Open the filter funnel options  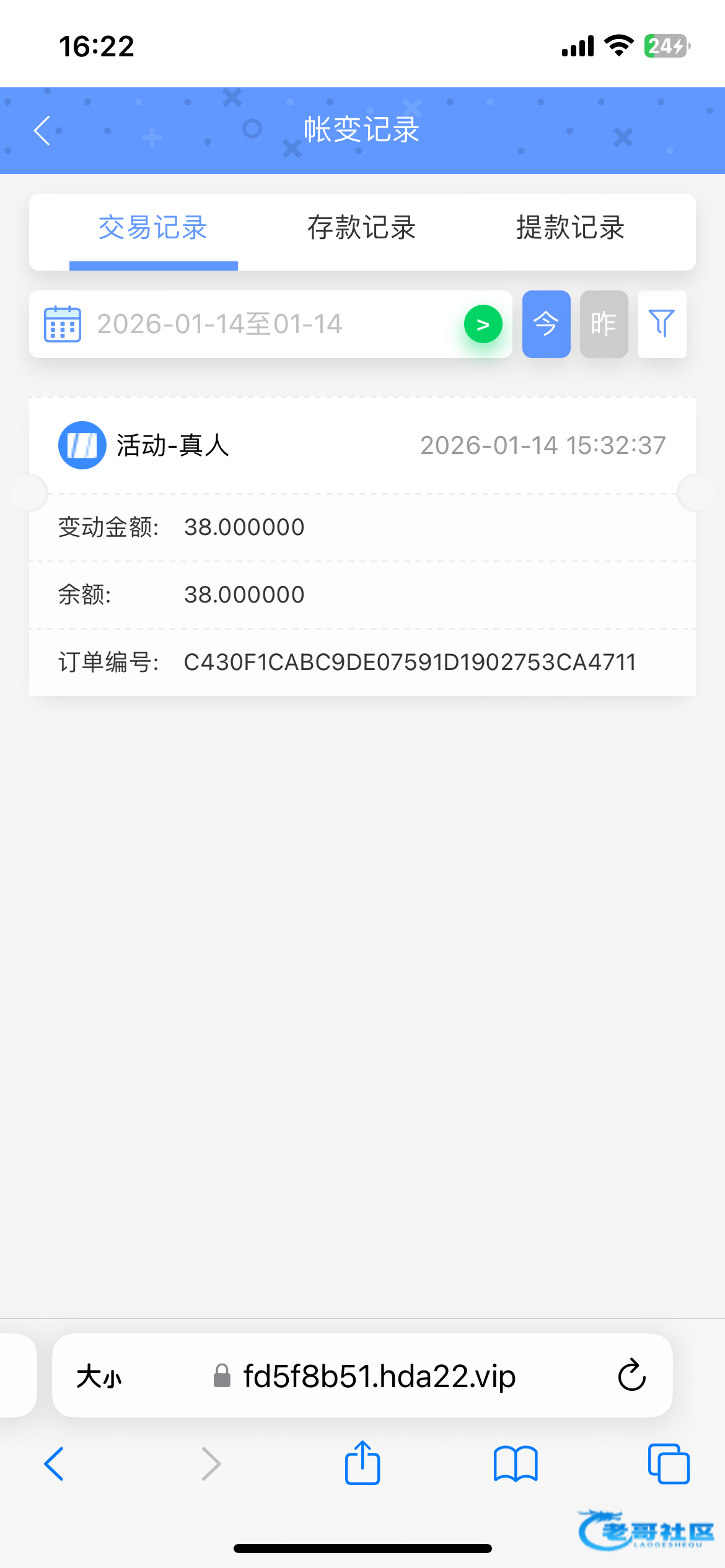pos(662,324)
